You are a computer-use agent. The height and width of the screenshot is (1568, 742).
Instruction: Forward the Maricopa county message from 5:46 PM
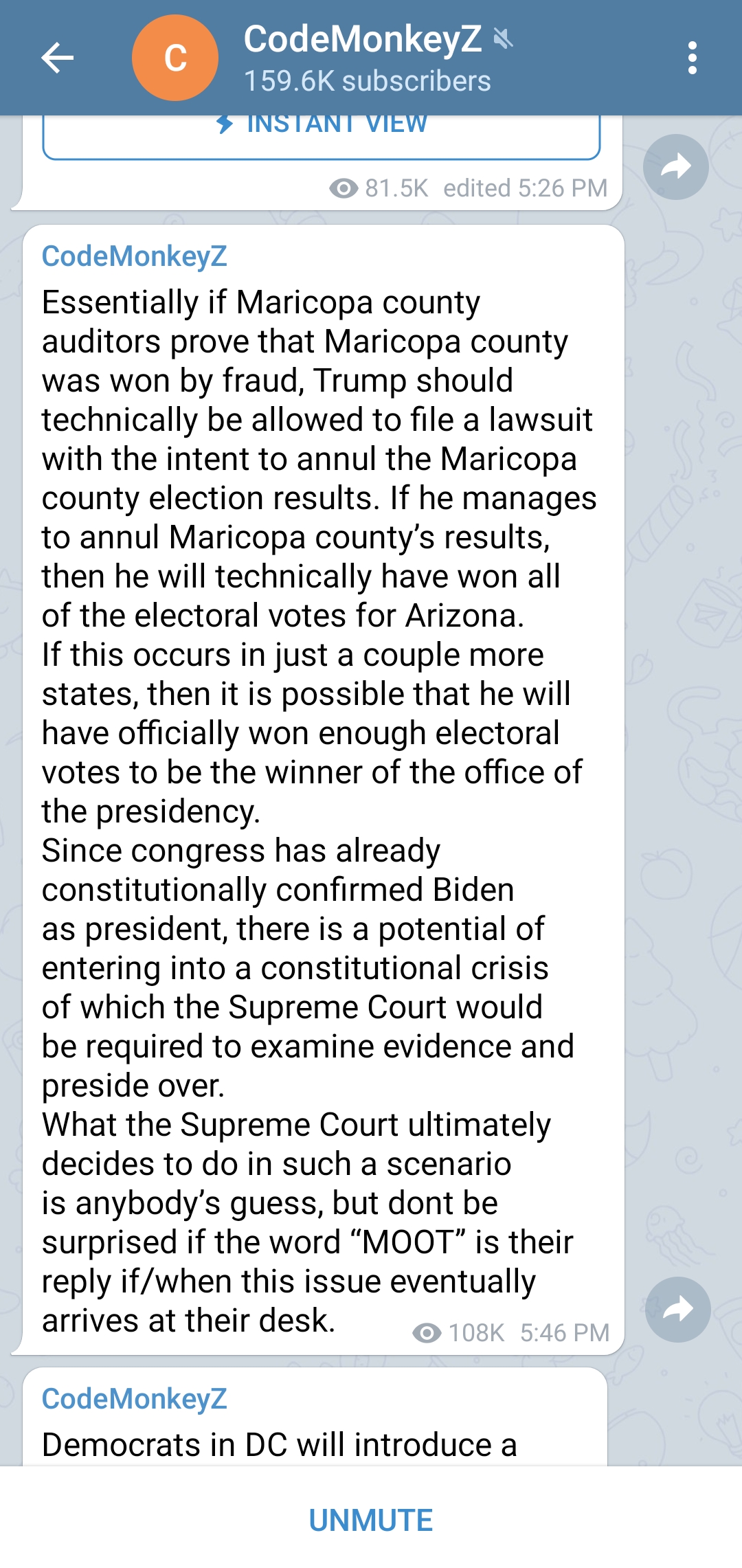click(678, 1310)
